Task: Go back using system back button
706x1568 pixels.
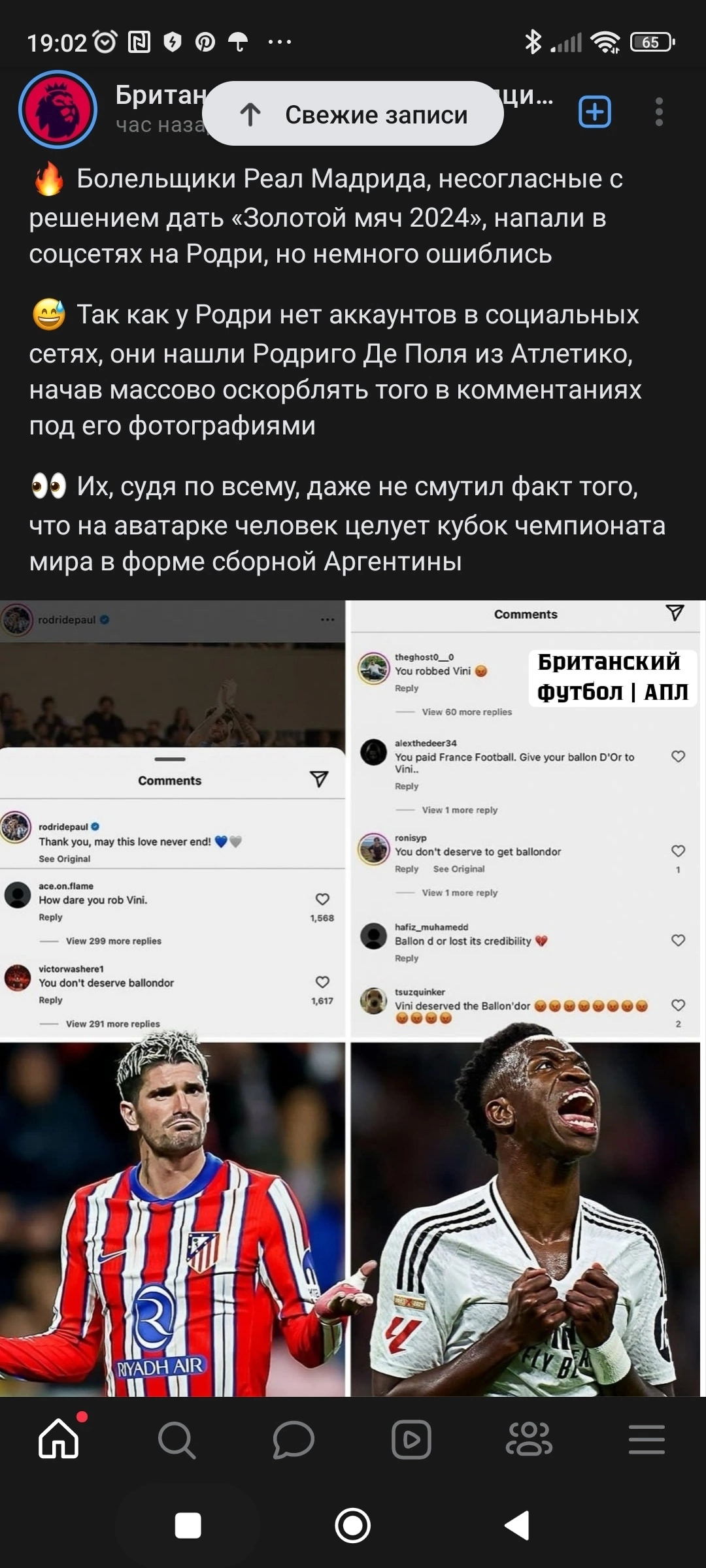Action: [517, 1526]
